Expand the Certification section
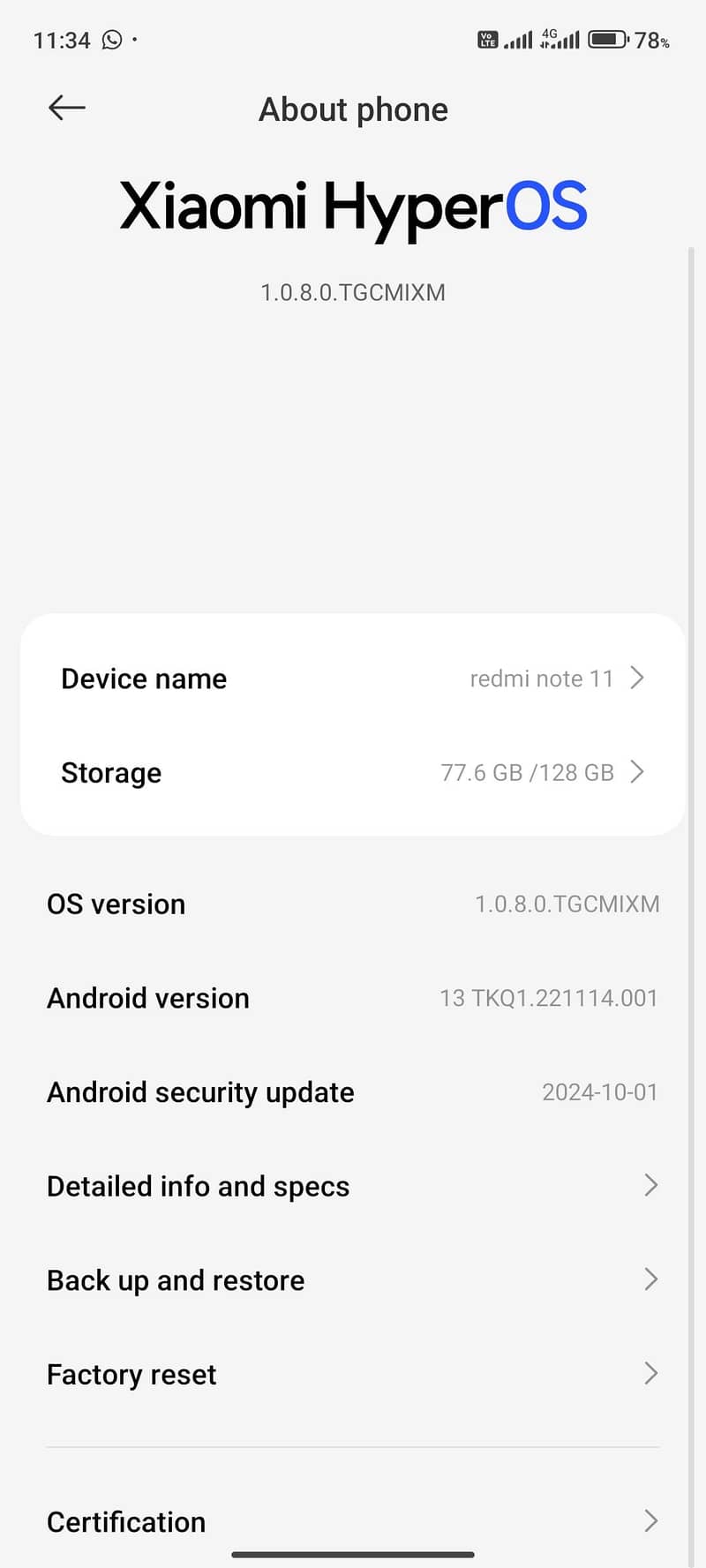The width and height of the screenshot is (706, 1568). [353, 1521]
